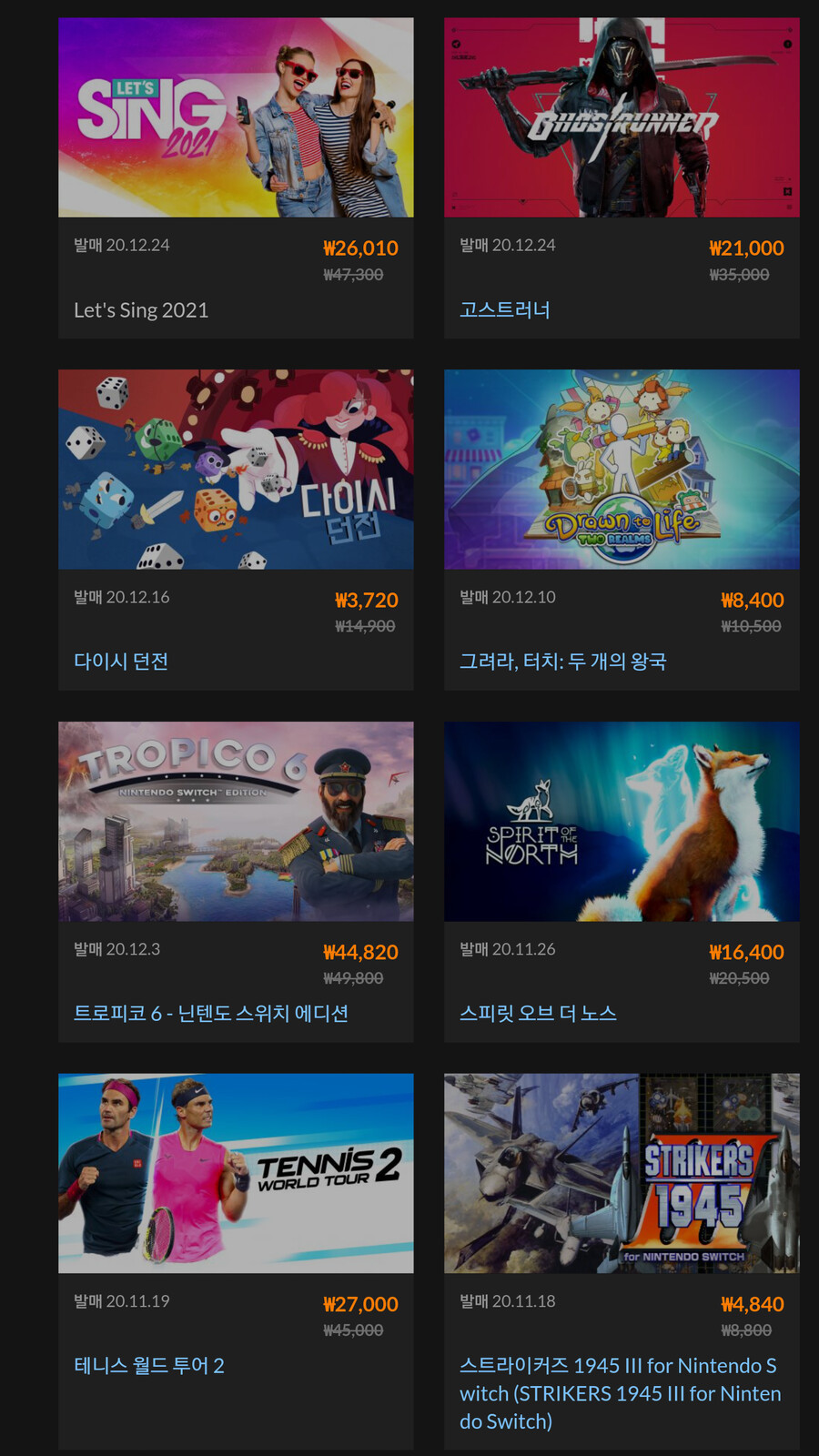The image size is (819, 1456).
Task: Tap the Ghostrunner cover image
Action: [622, 117]
